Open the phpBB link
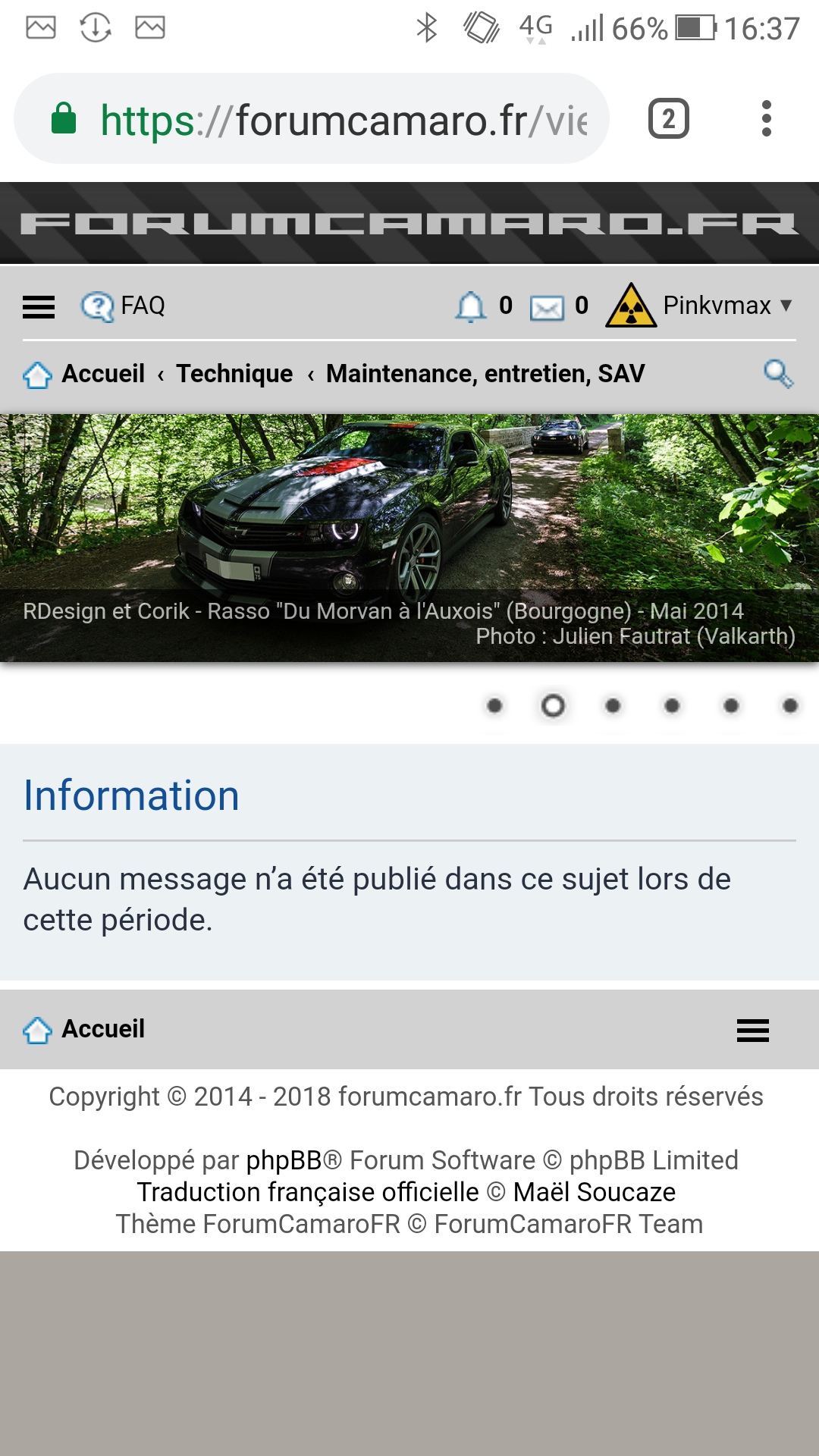Screen dimensions: 819x1456 (284, 1160)
